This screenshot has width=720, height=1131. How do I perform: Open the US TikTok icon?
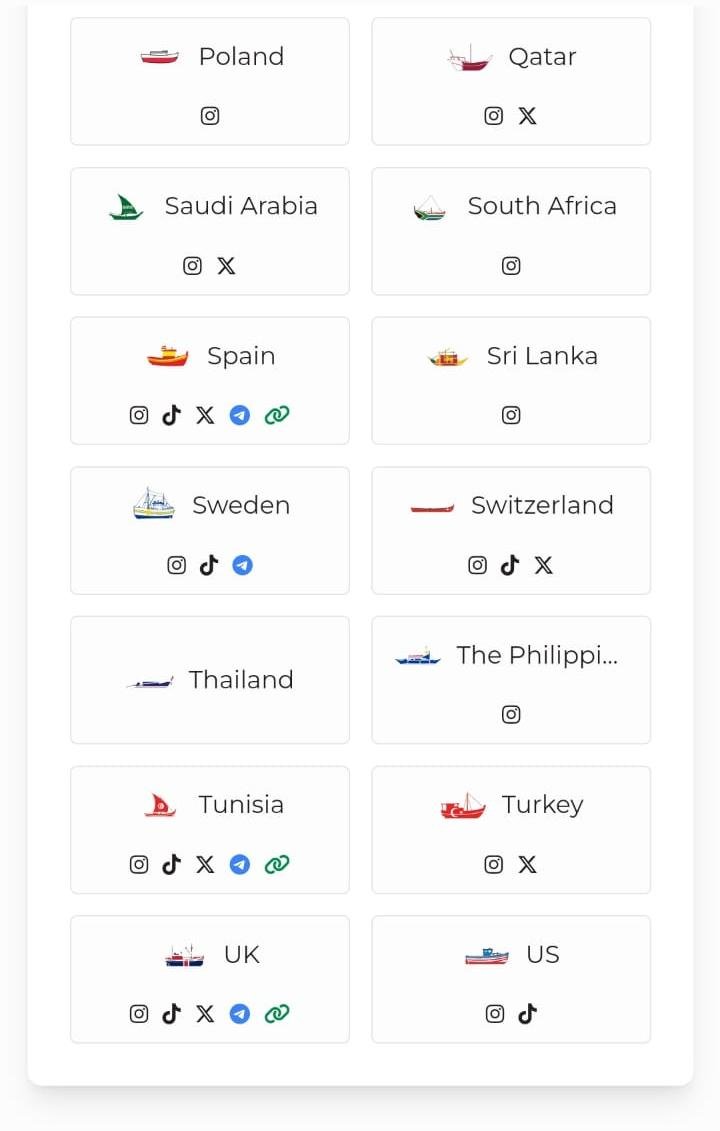coord(527,1014)
